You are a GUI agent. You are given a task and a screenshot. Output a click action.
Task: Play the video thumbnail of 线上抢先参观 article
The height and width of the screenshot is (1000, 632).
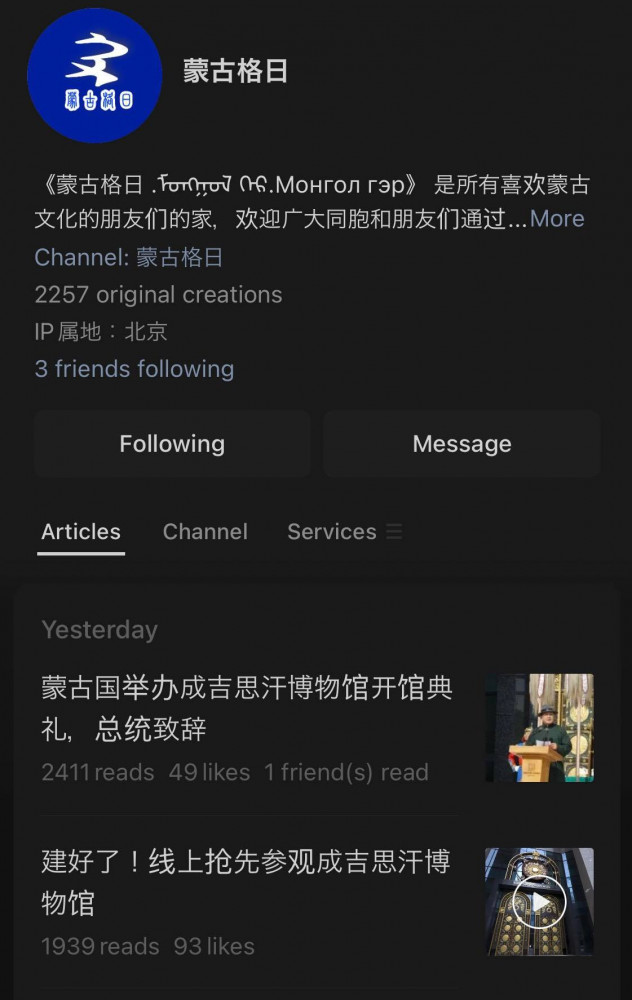point(539,902)
